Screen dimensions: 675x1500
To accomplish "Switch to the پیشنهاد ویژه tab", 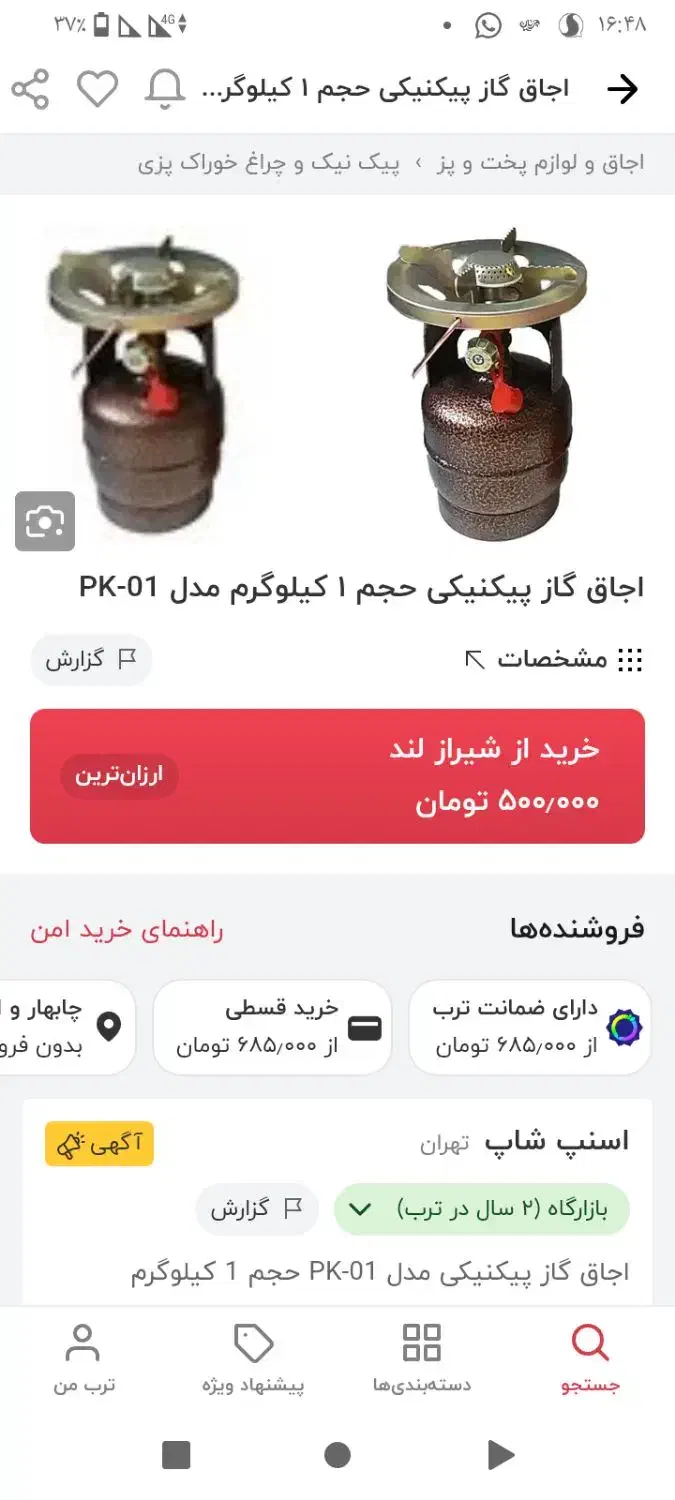I will pyautogui.click(x=253, y=1358).
